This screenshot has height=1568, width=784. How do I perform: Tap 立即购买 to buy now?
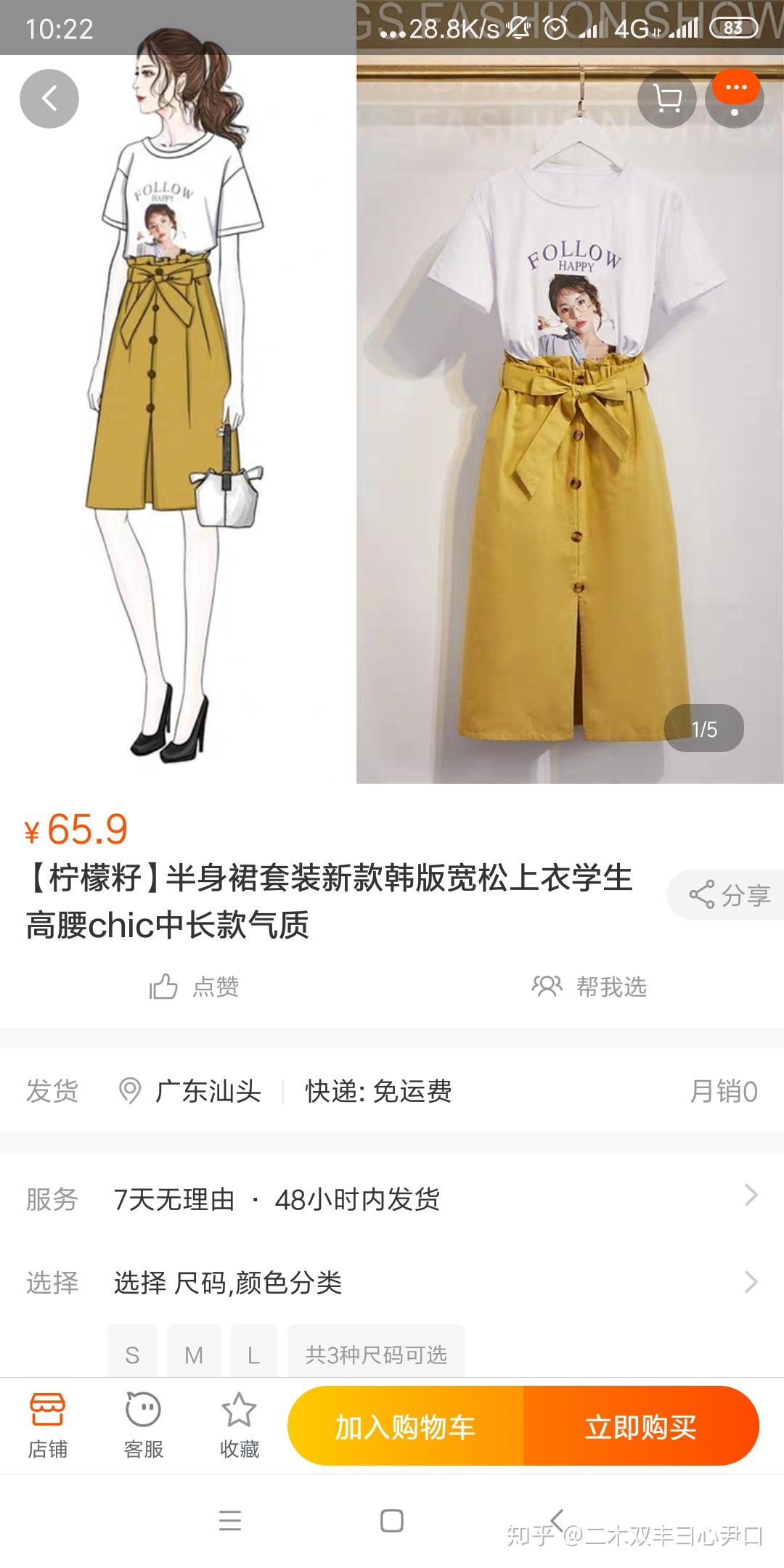pyautogui.click(x=640, y=1427)
